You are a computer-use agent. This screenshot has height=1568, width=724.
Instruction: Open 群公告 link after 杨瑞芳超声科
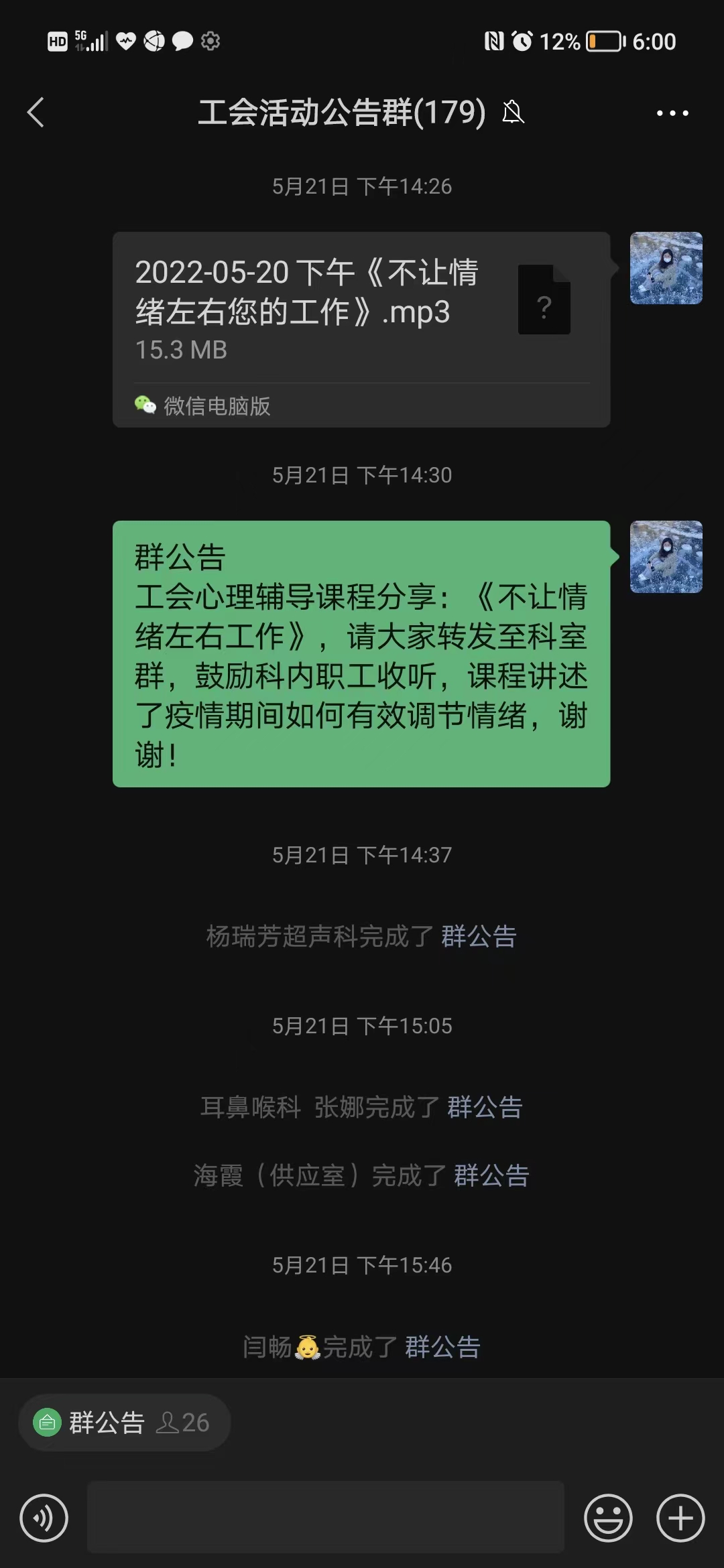tap(479, 937)
